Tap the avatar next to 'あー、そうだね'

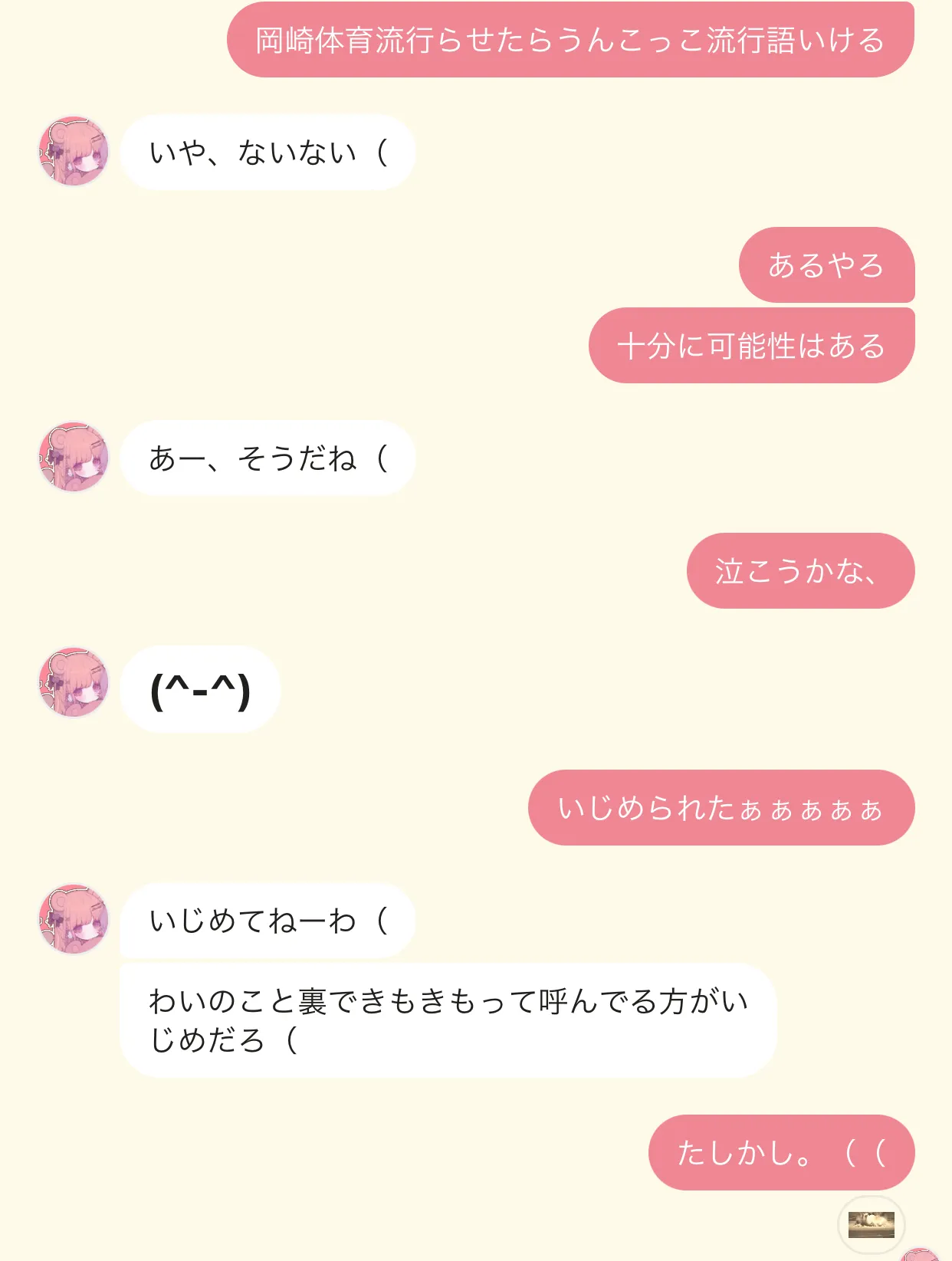coord(74,457)
